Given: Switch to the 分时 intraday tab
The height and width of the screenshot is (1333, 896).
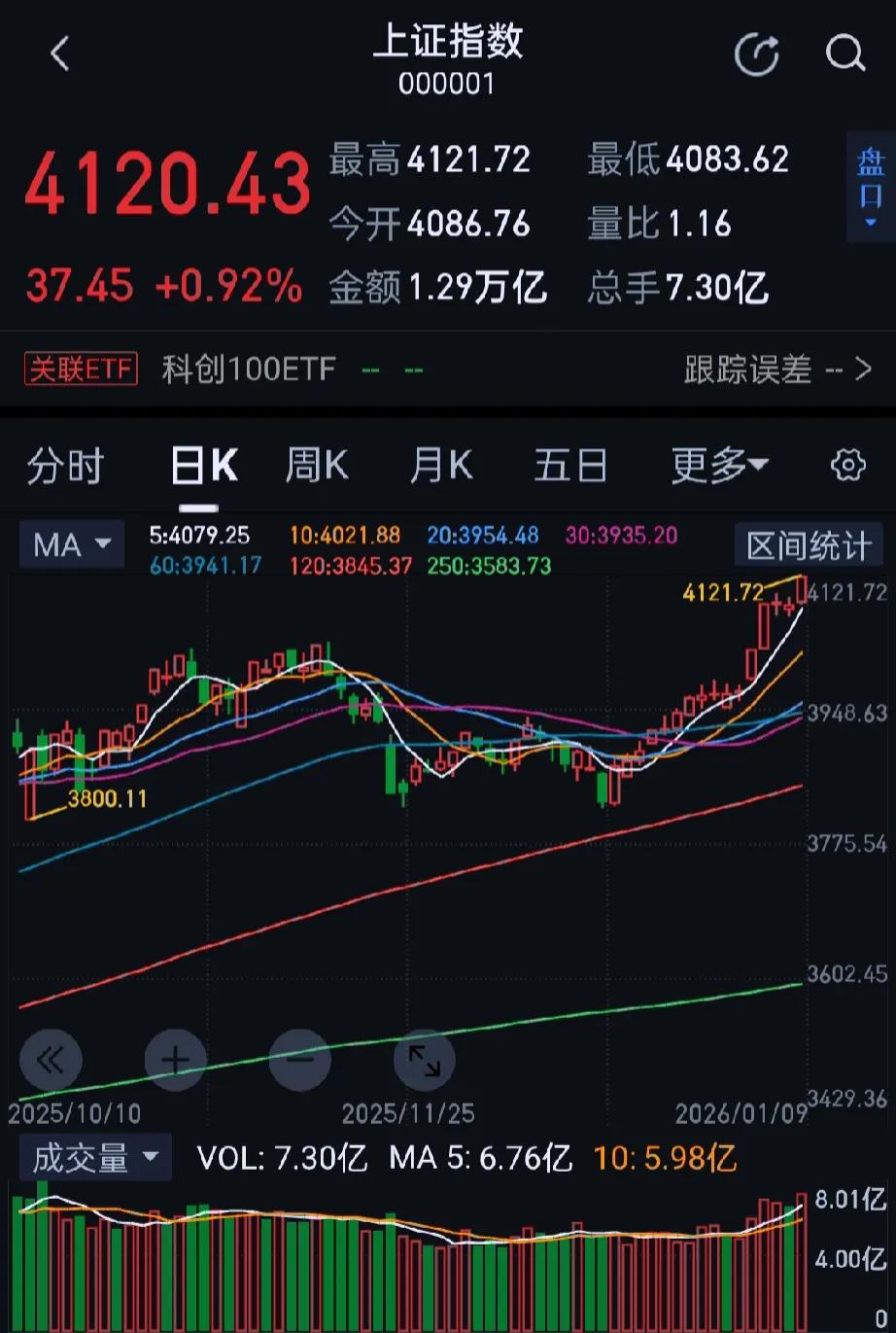Looking at the screenshot, I should (x=64, y=466).
